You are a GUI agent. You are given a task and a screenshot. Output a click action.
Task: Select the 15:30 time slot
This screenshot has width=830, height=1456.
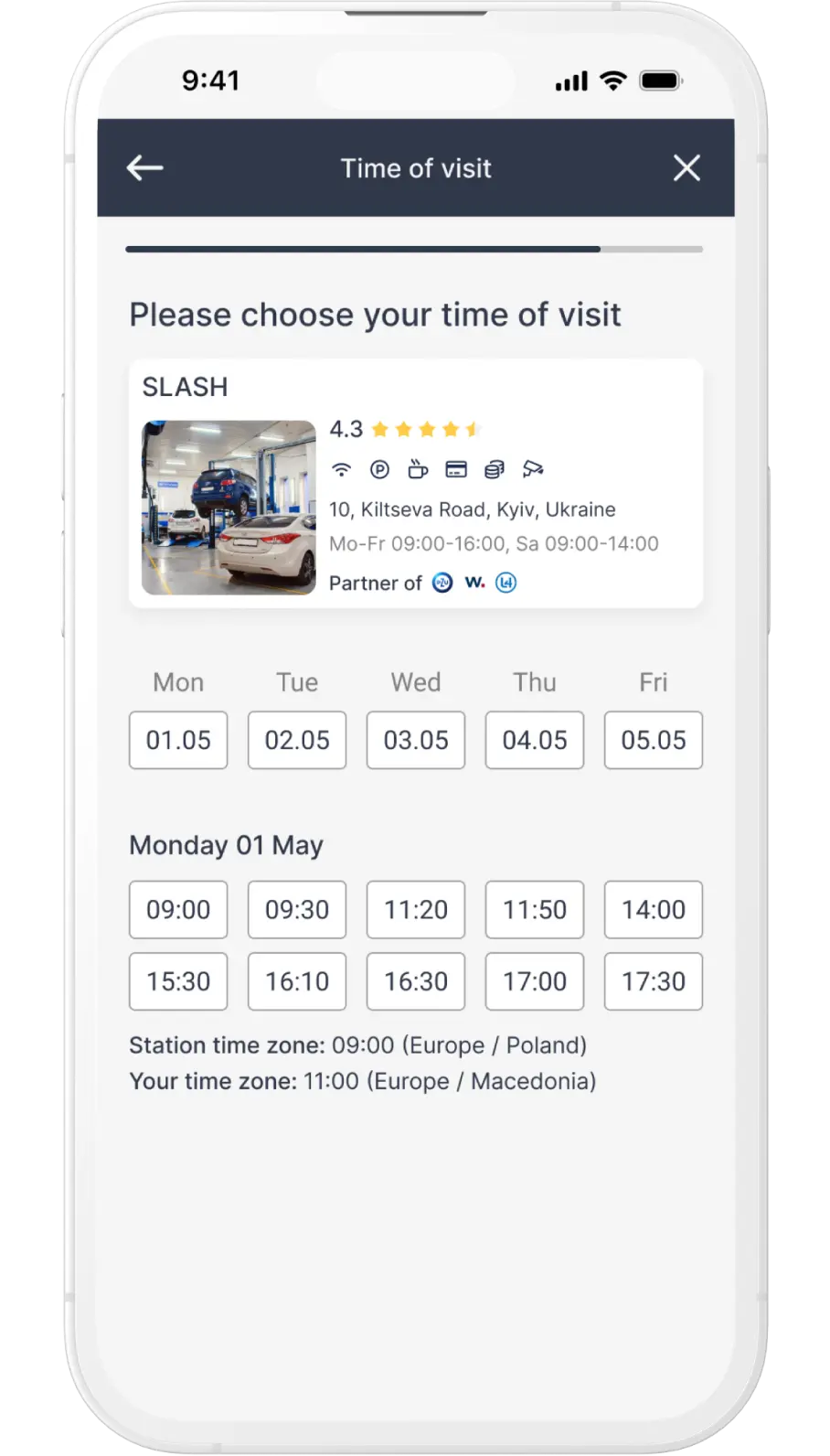pos(178,981)
